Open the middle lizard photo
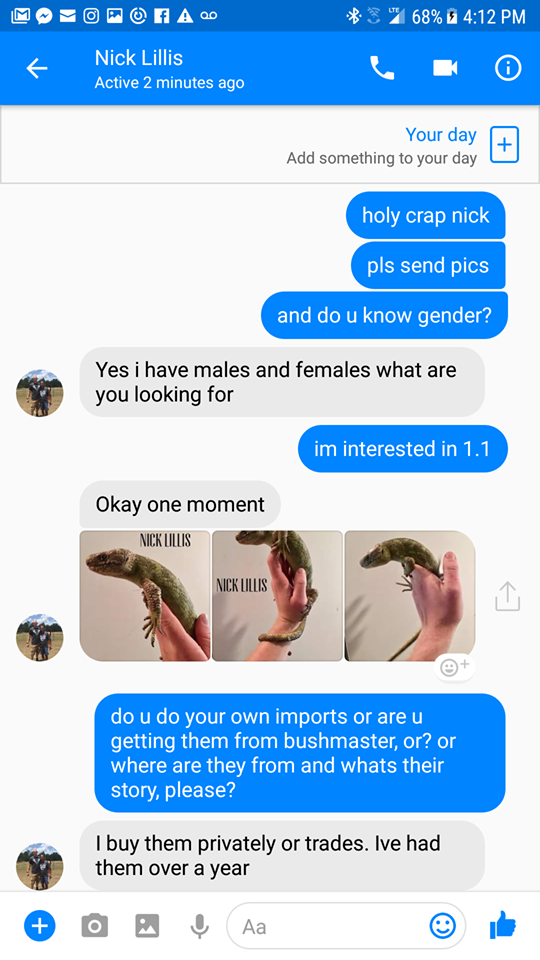This screenshot has height=960, width=540. click(x=277, y=596)
